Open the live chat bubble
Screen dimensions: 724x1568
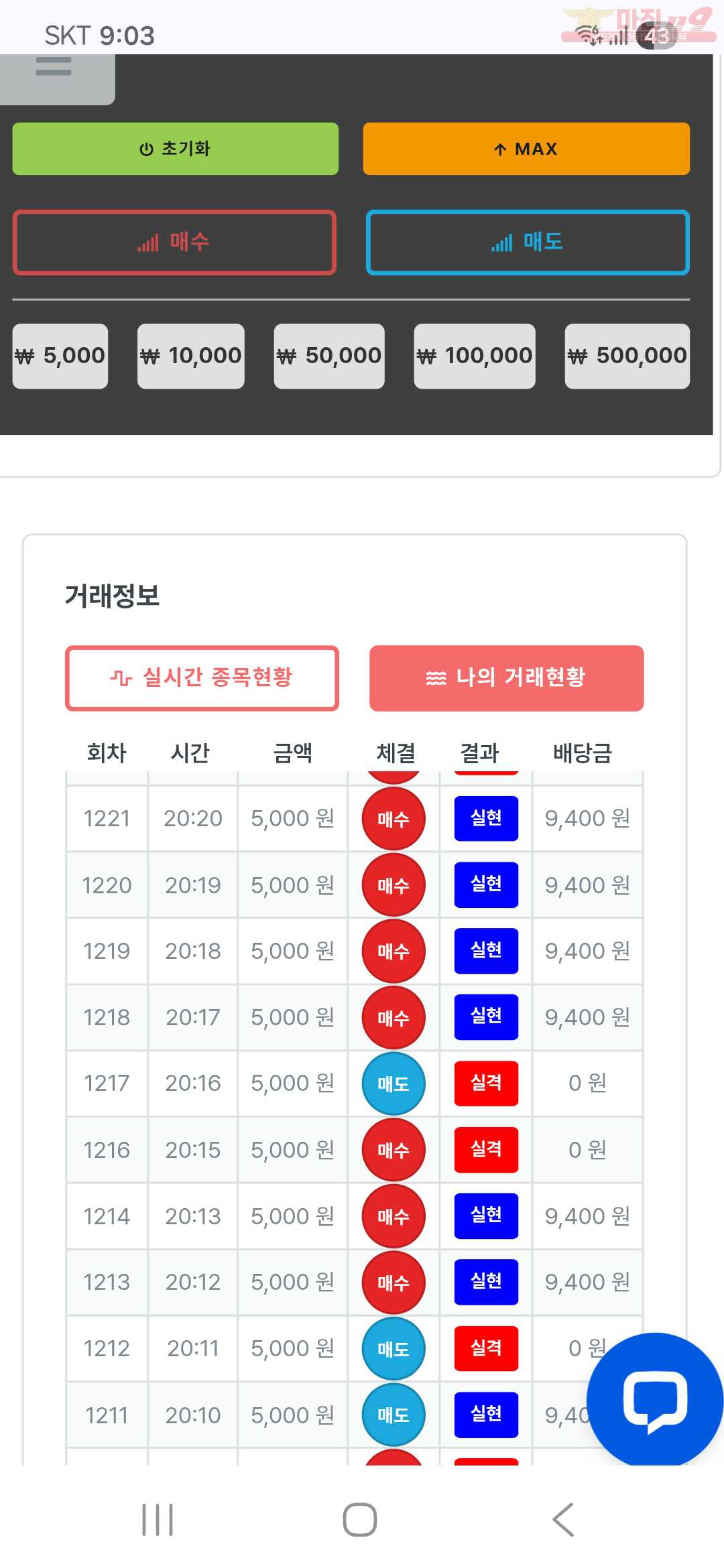[654, 1400]
